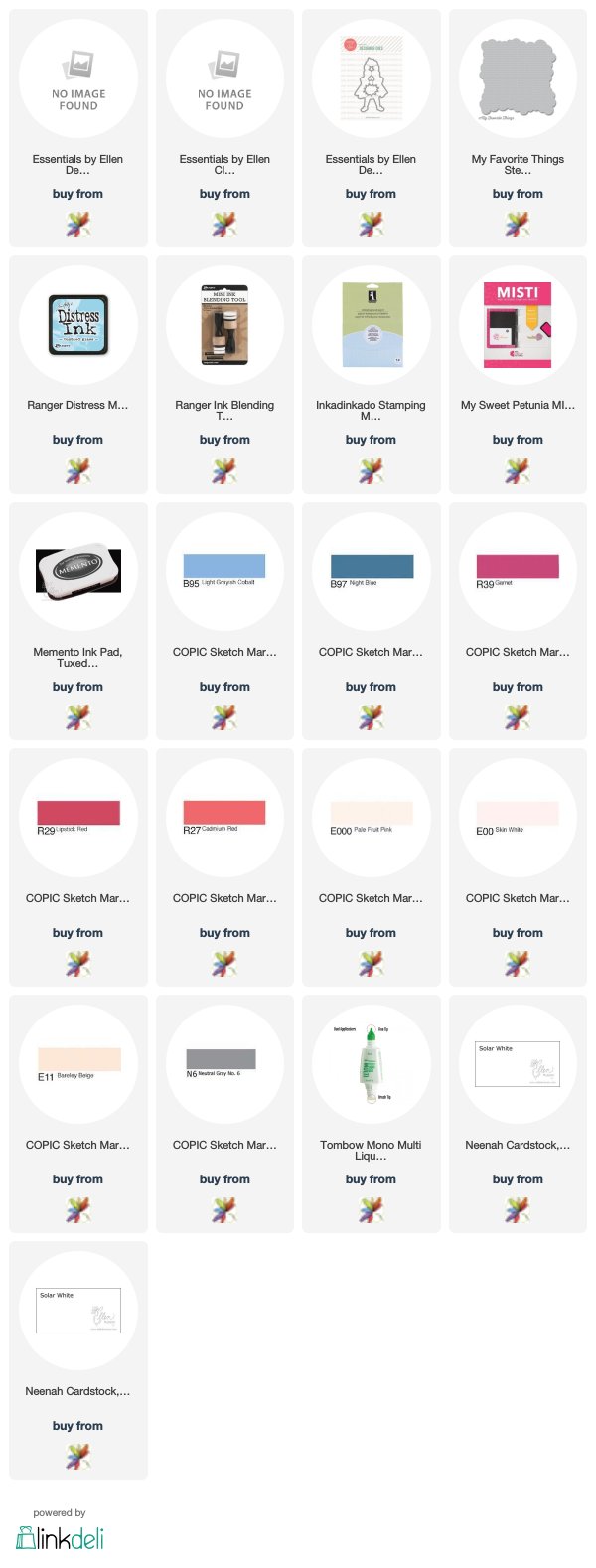Viewport: 596px width, 1568px height.
Task: Open the Ranger Distress Ink product card
Action: pyautogui.click(x=77, y=328)
